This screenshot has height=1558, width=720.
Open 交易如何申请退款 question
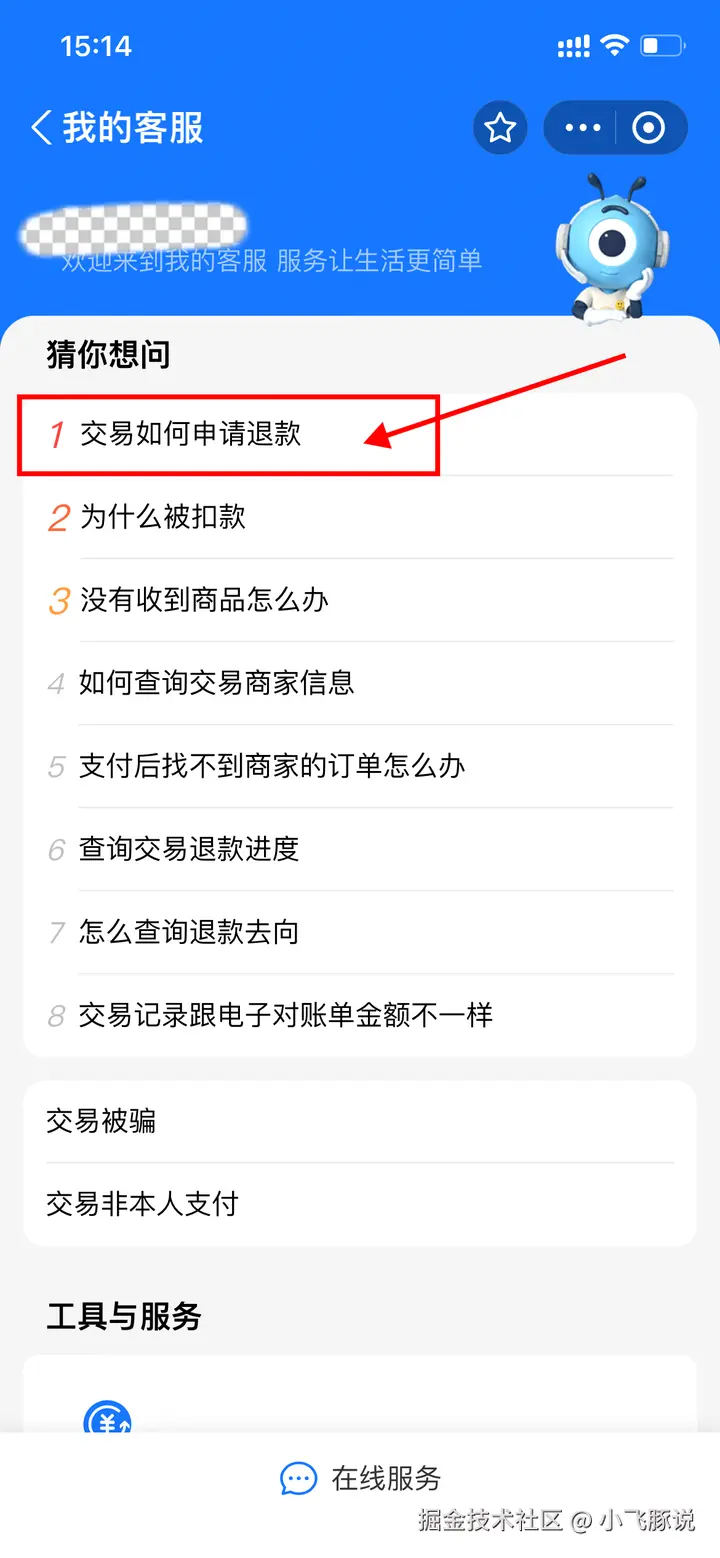[x=190, y=434]
